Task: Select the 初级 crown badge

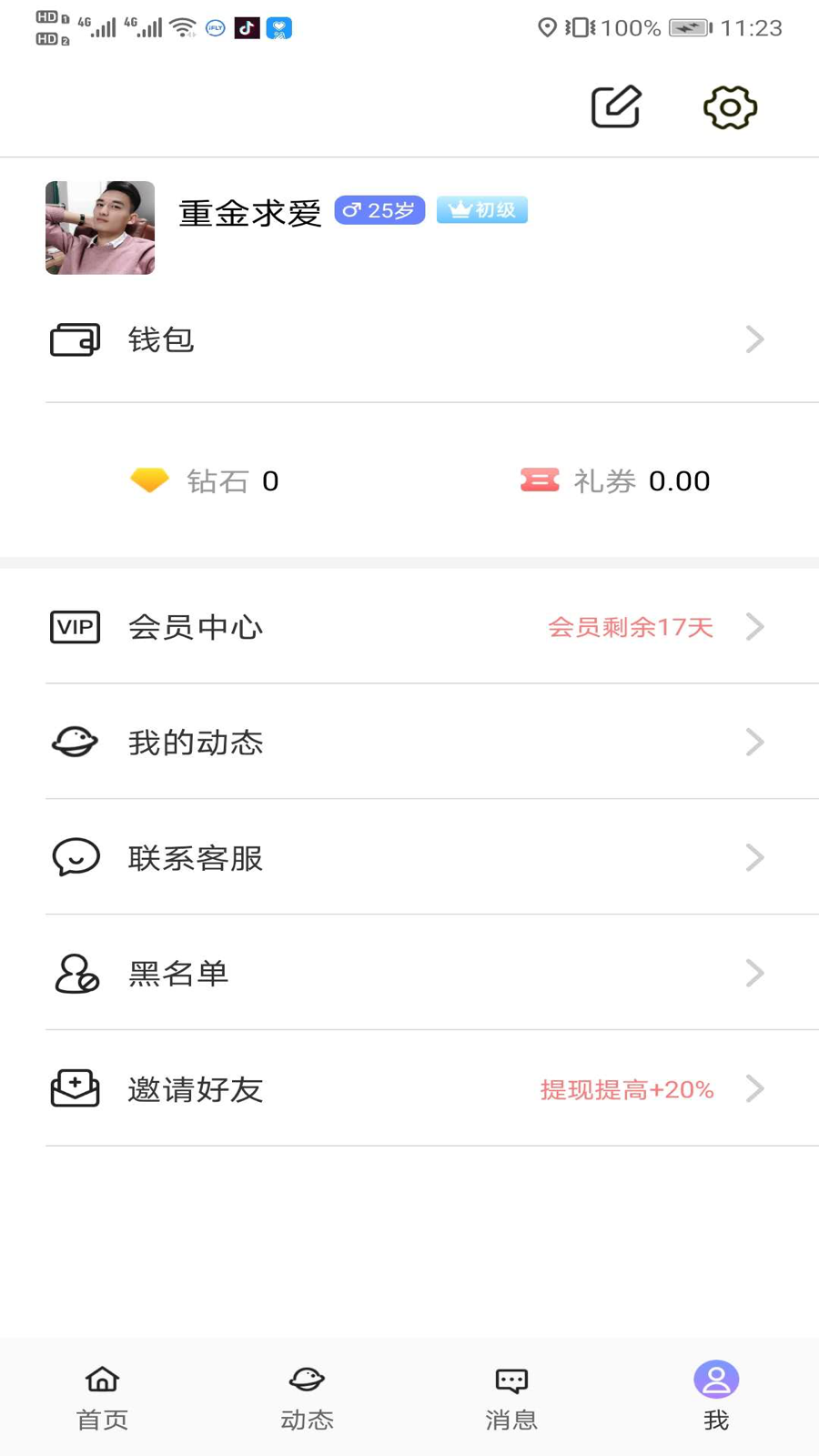Action: [x=481, y=209]
